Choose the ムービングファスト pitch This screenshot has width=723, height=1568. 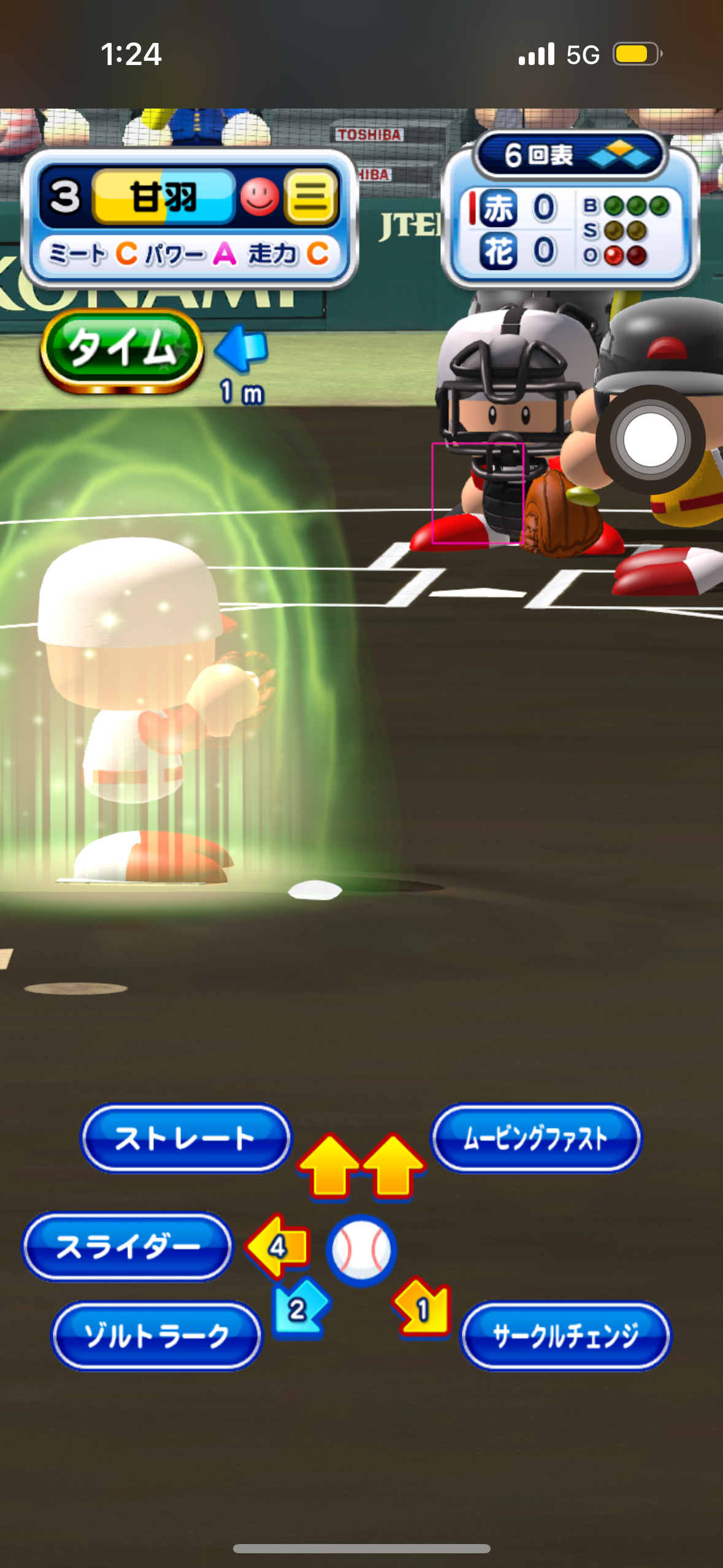[536, 1138]
